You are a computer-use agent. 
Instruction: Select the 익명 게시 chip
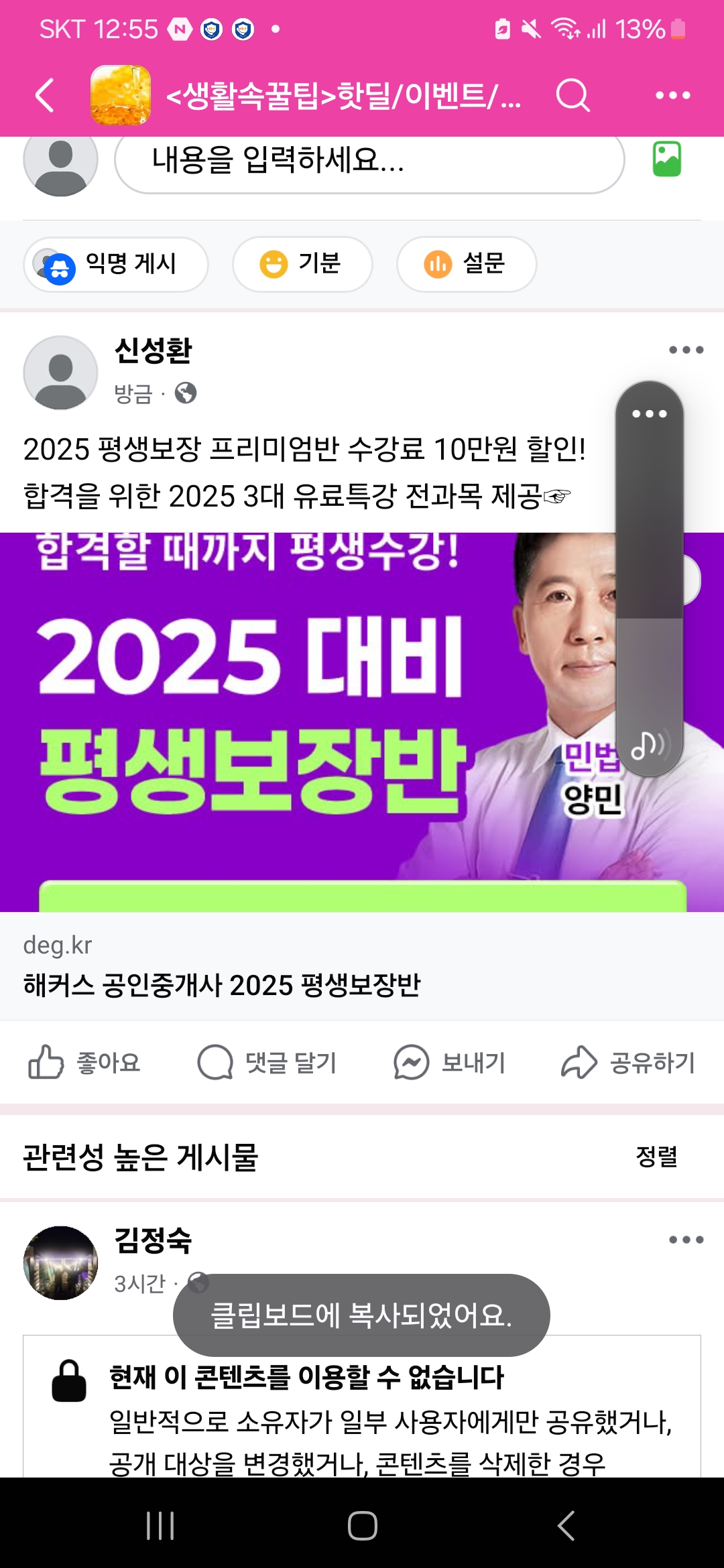(x=116, y=264)
